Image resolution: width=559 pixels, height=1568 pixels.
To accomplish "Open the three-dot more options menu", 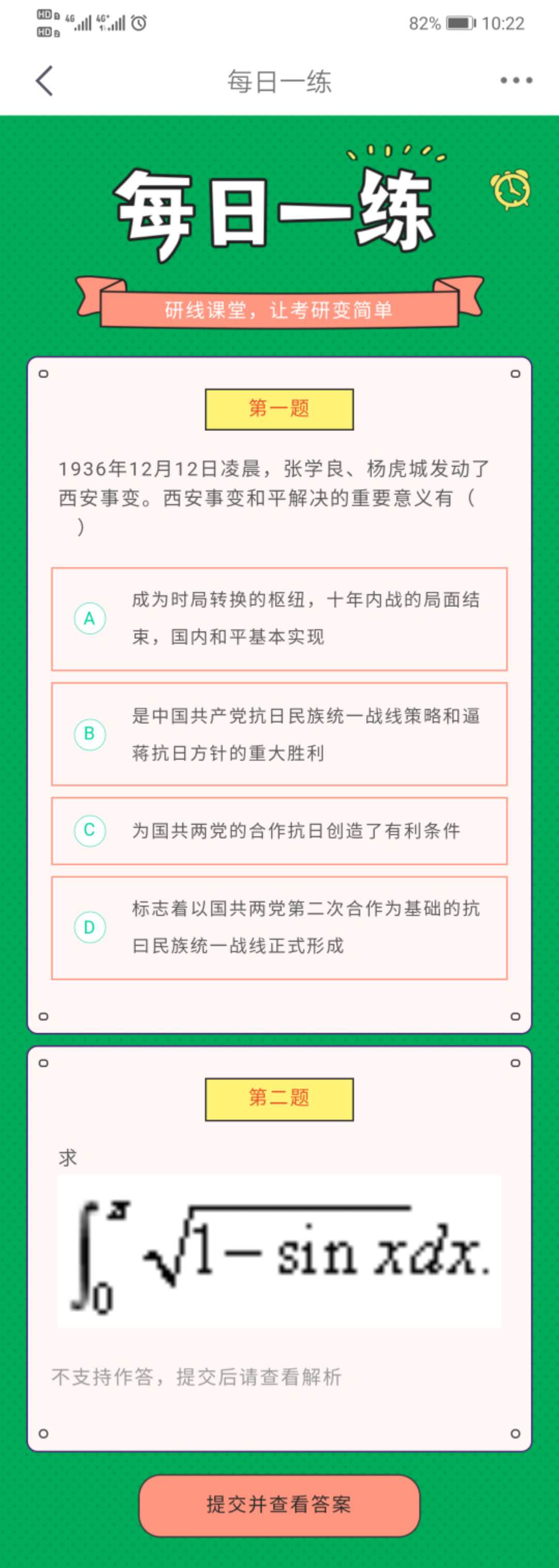I will point(516,80).
